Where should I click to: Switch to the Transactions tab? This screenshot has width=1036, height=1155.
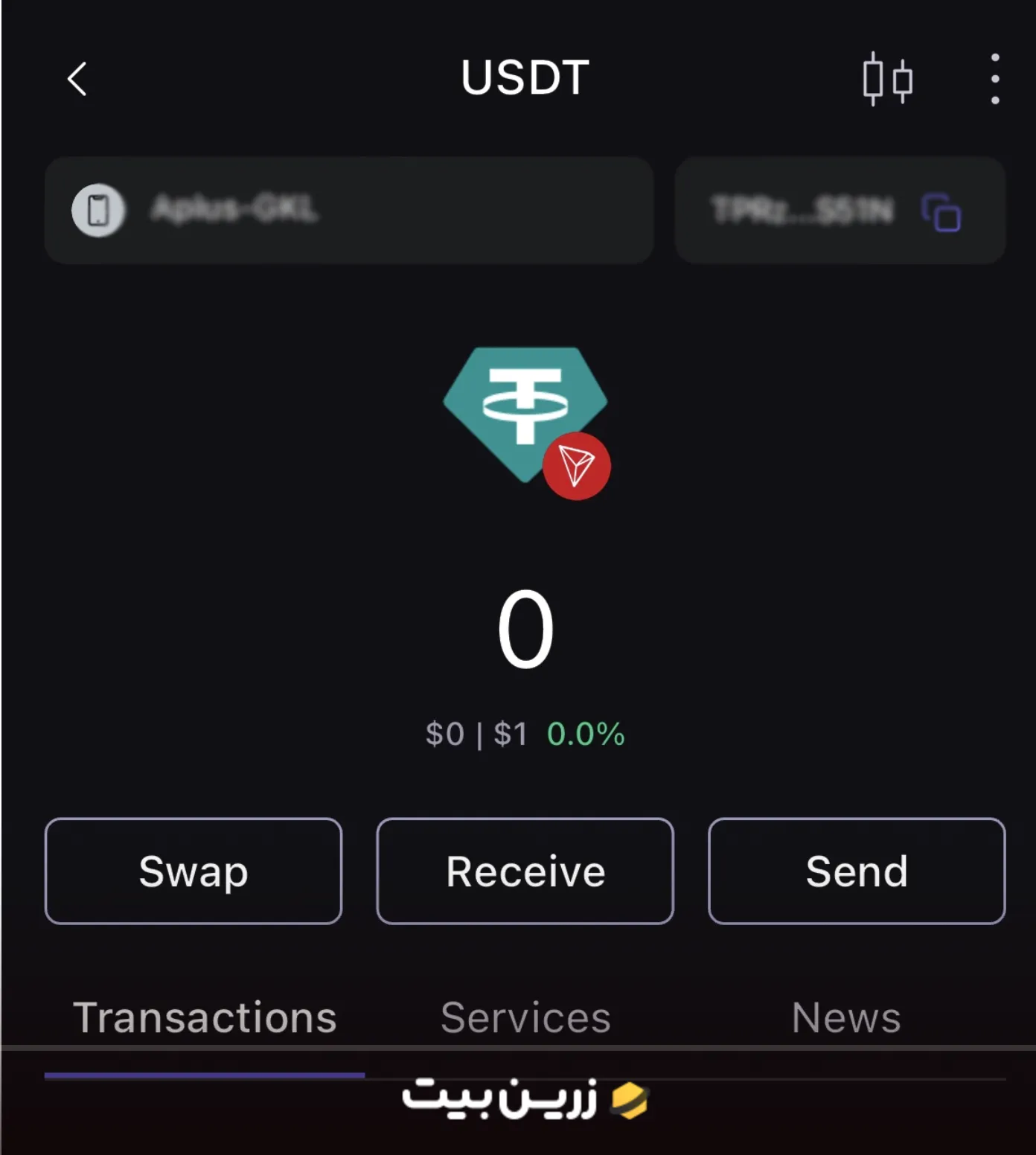coord(205,1017)
